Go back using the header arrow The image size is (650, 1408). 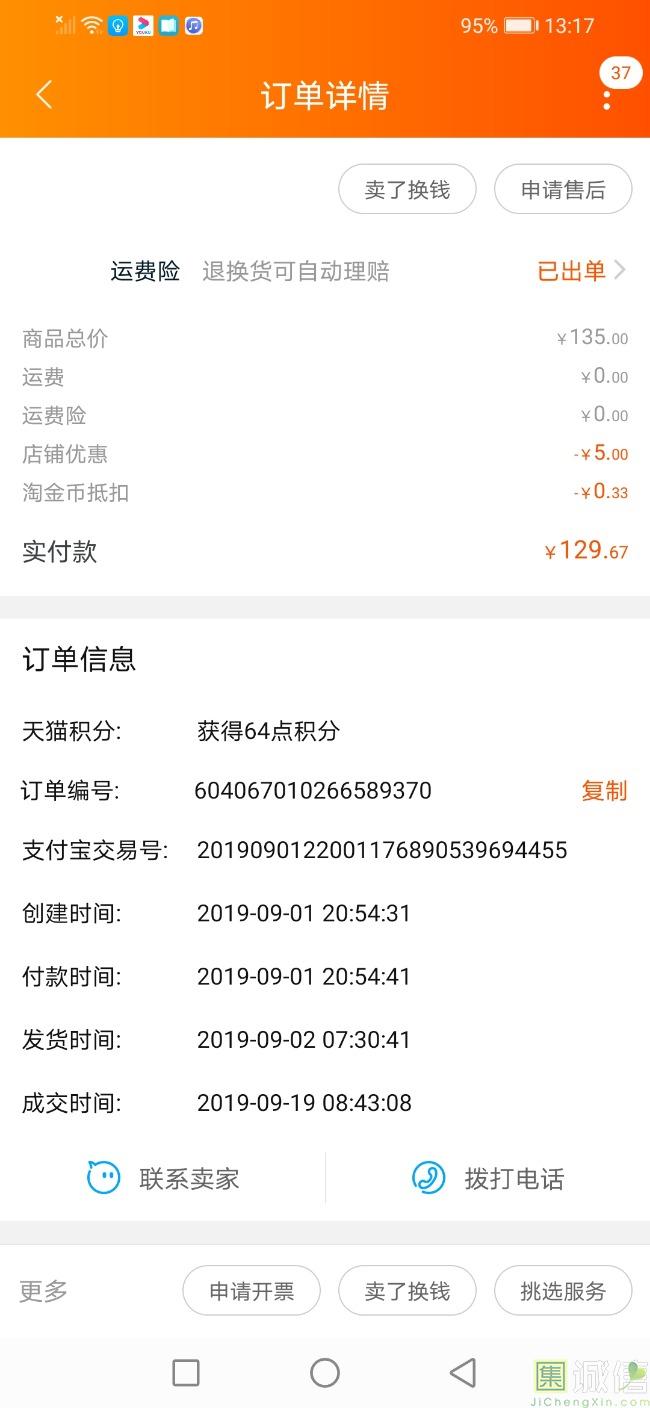click(x=43, y=95)
